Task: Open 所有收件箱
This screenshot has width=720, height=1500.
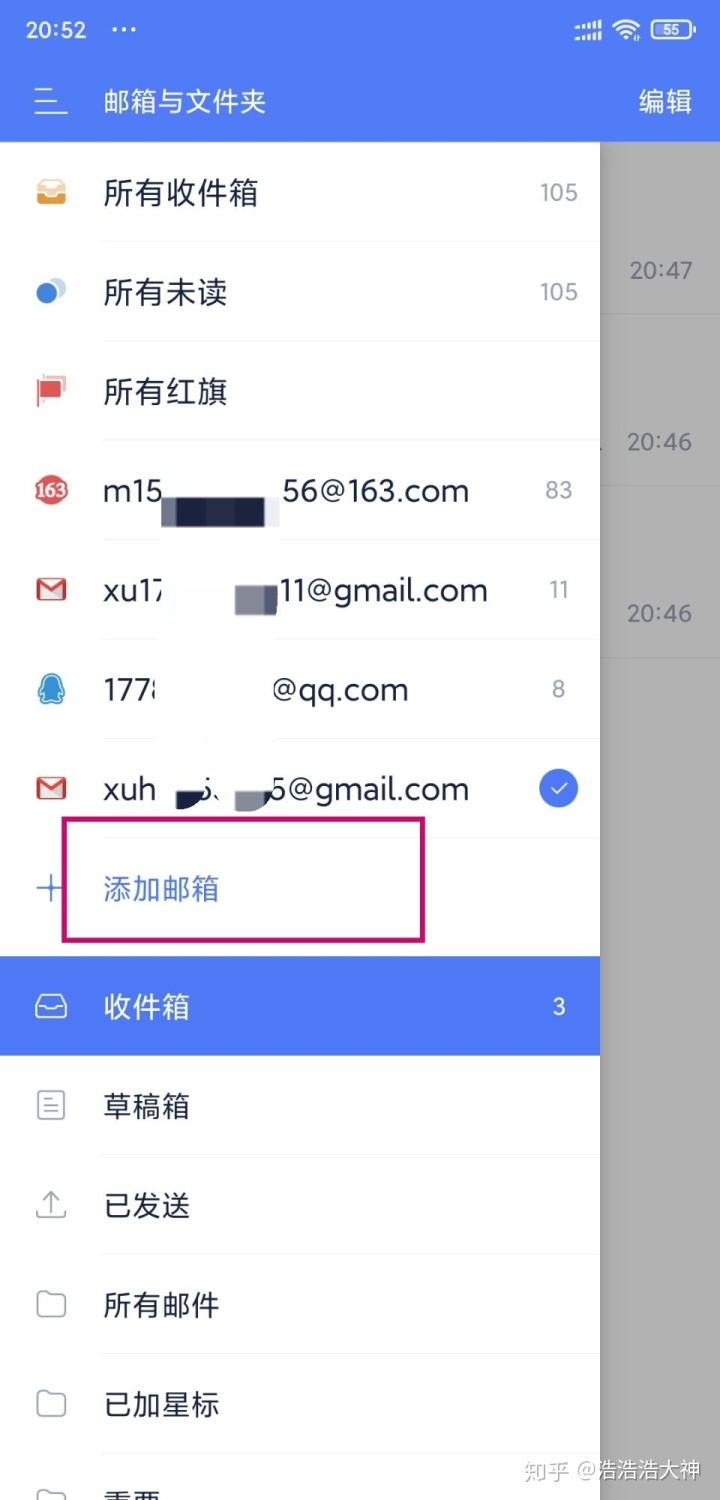Action: [x=300, y=192]
